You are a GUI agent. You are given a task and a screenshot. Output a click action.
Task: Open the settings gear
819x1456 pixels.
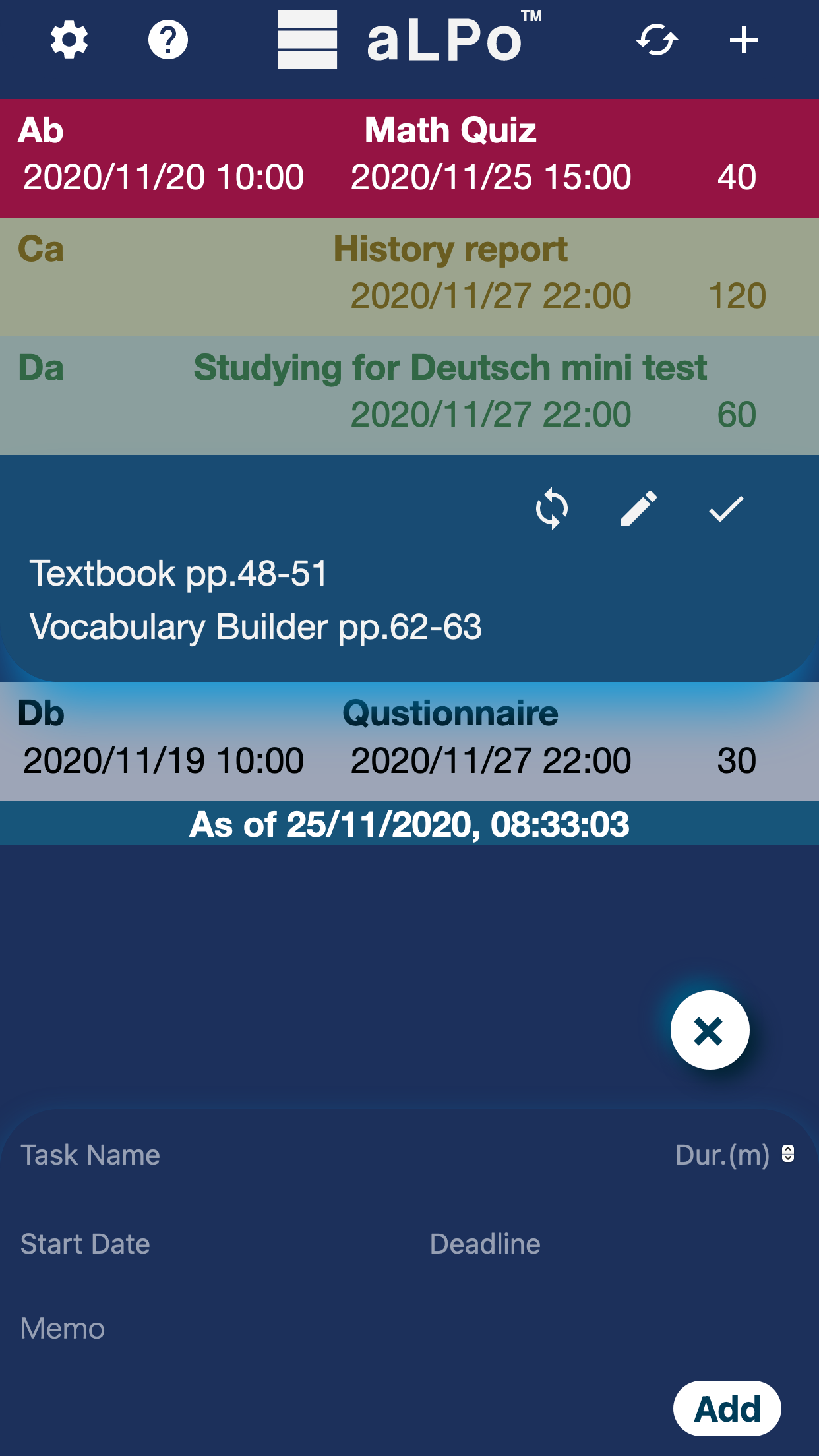[x=69, y=40]
